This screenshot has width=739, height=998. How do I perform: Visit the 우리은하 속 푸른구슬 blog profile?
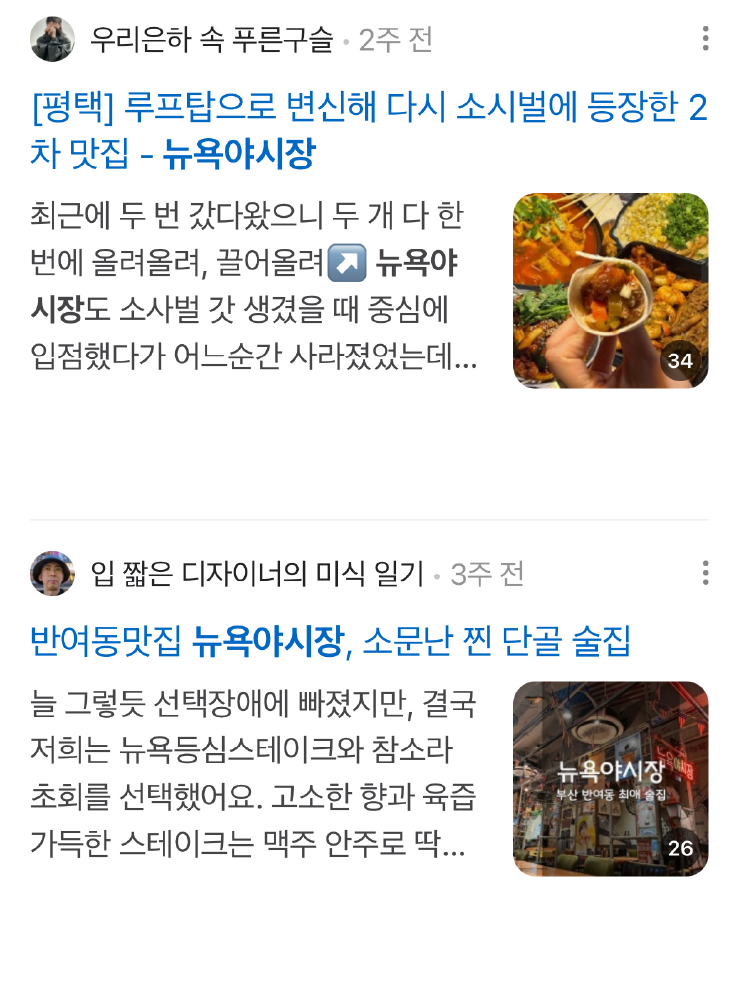coord(211,40)
